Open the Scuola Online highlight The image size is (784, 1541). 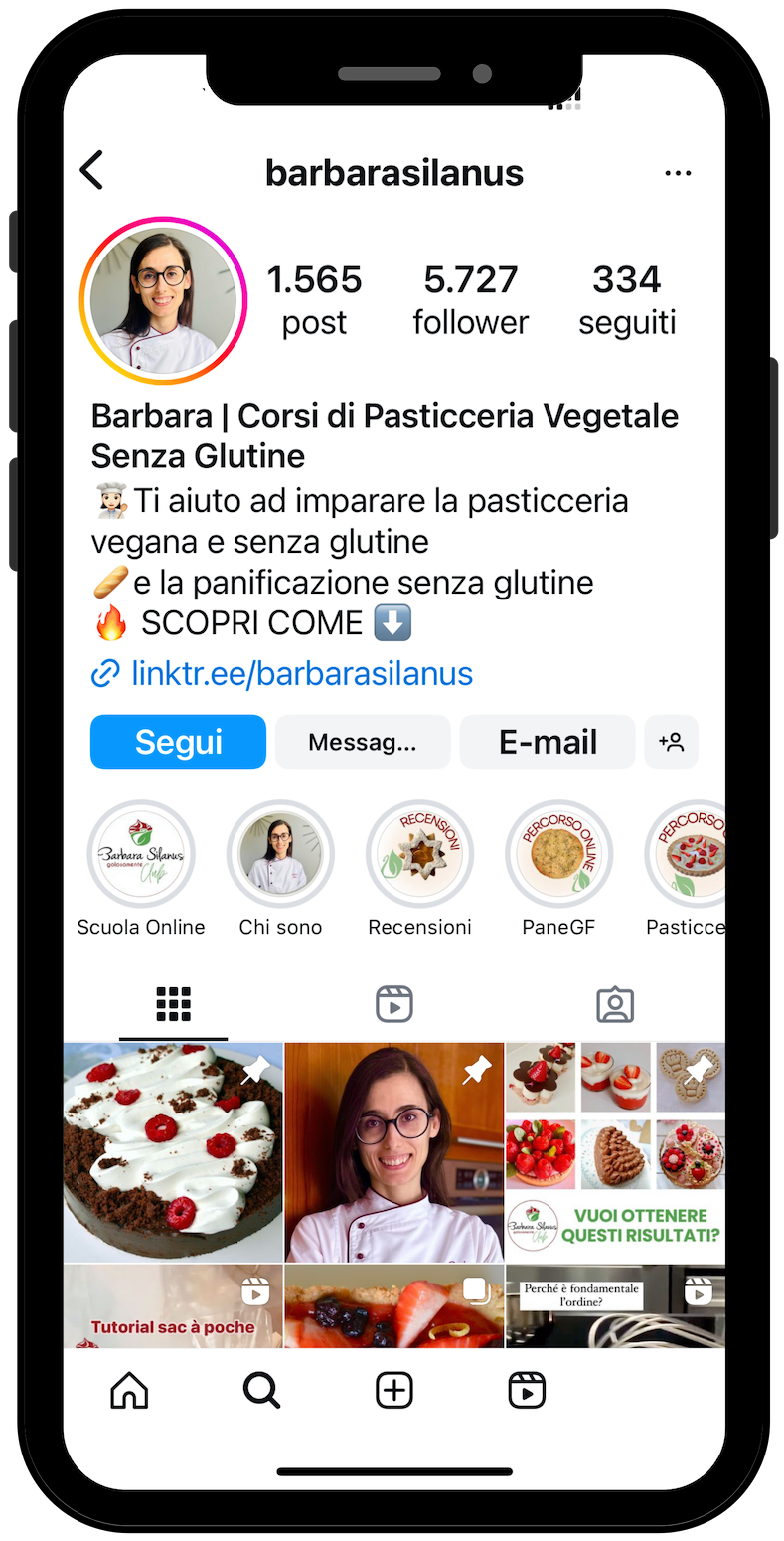(x=141, y=855)
